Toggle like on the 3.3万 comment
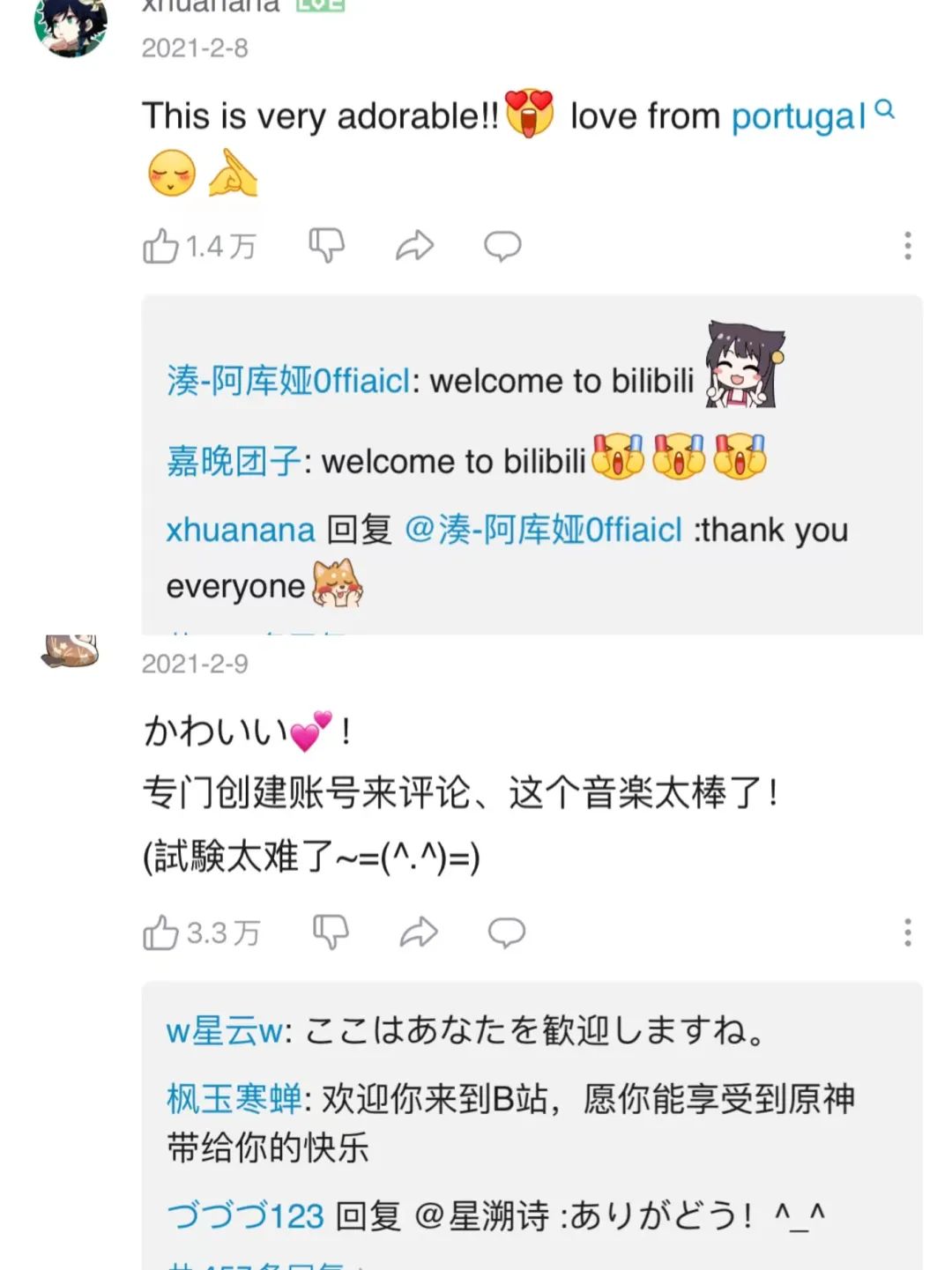 click(x=163, y=930)
